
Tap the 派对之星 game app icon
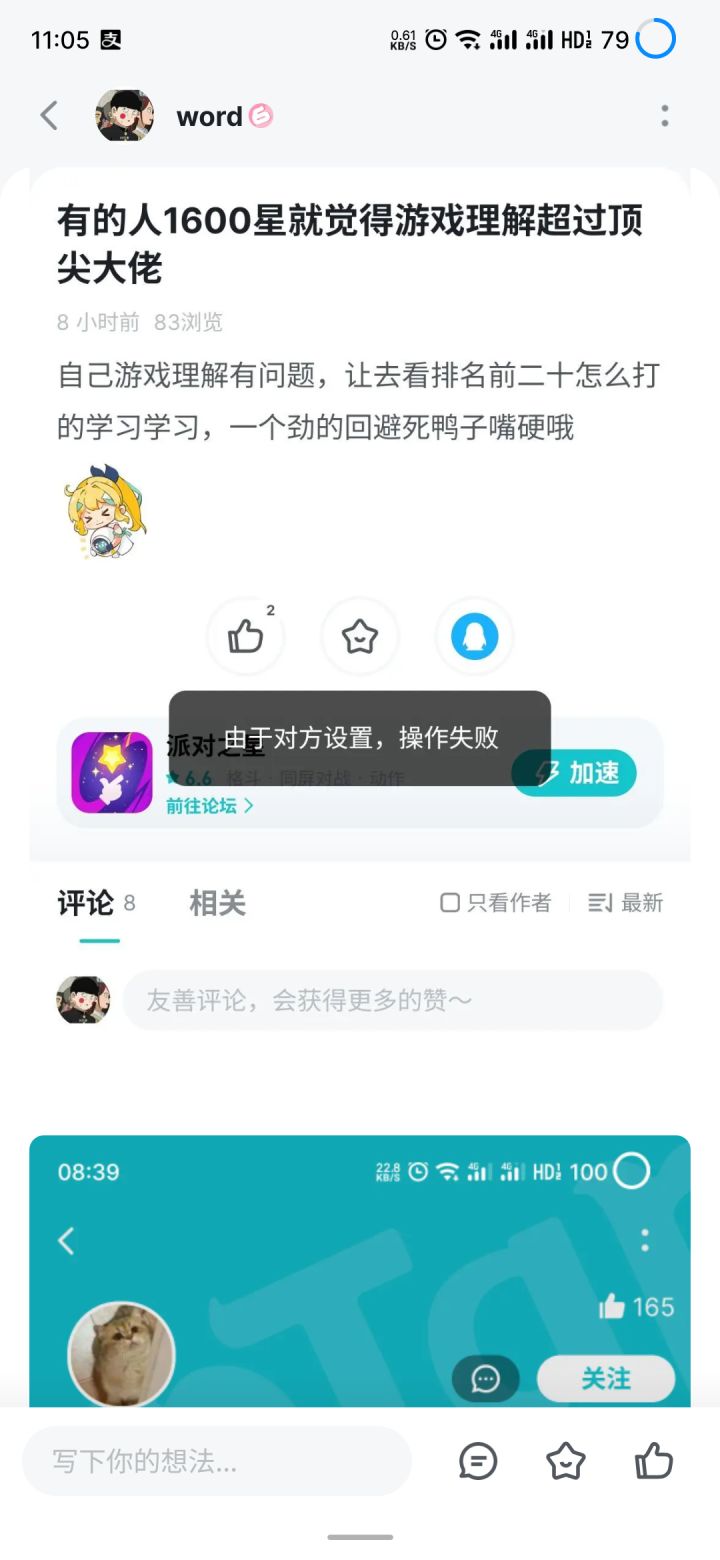click(x=112, y=772)
